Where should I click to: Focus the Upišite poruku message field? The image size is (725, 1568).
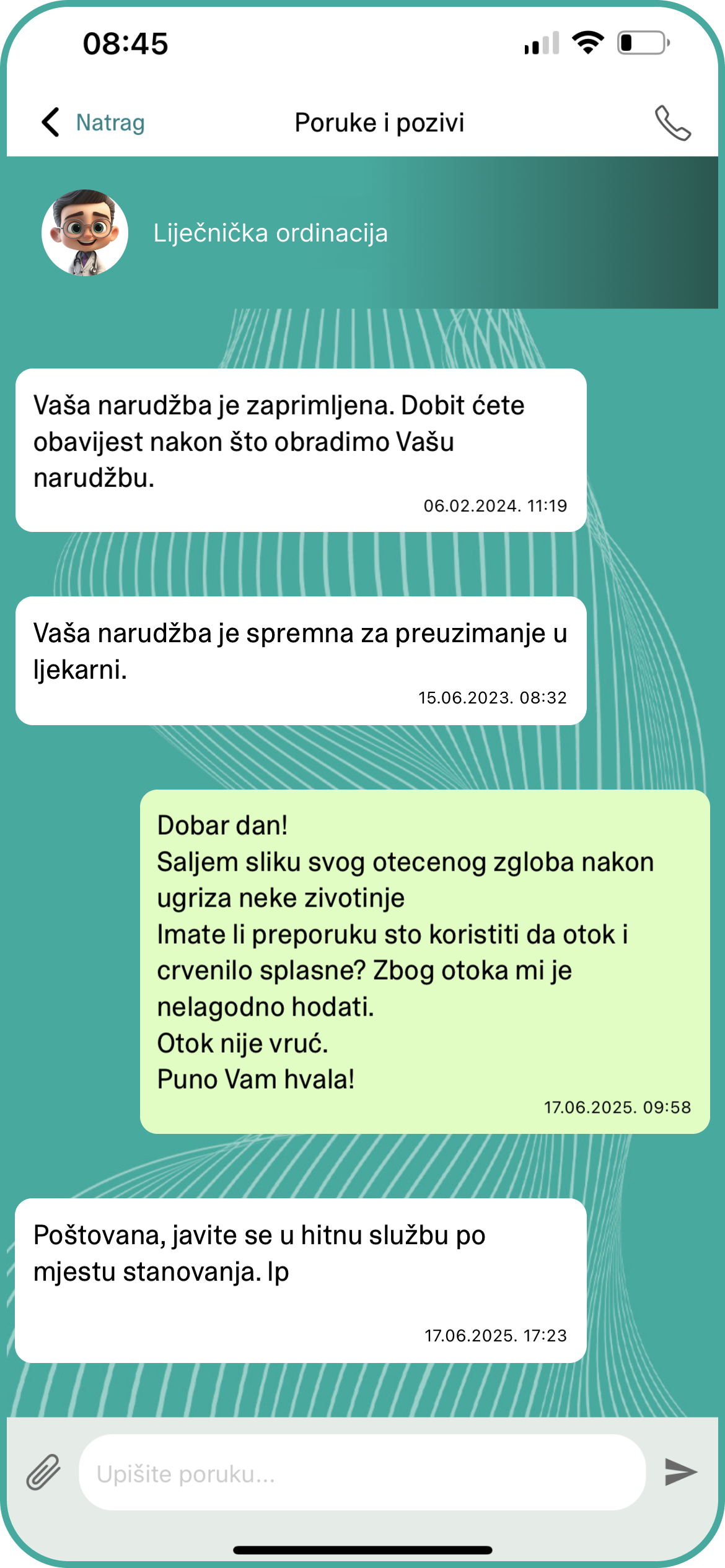362,1473
